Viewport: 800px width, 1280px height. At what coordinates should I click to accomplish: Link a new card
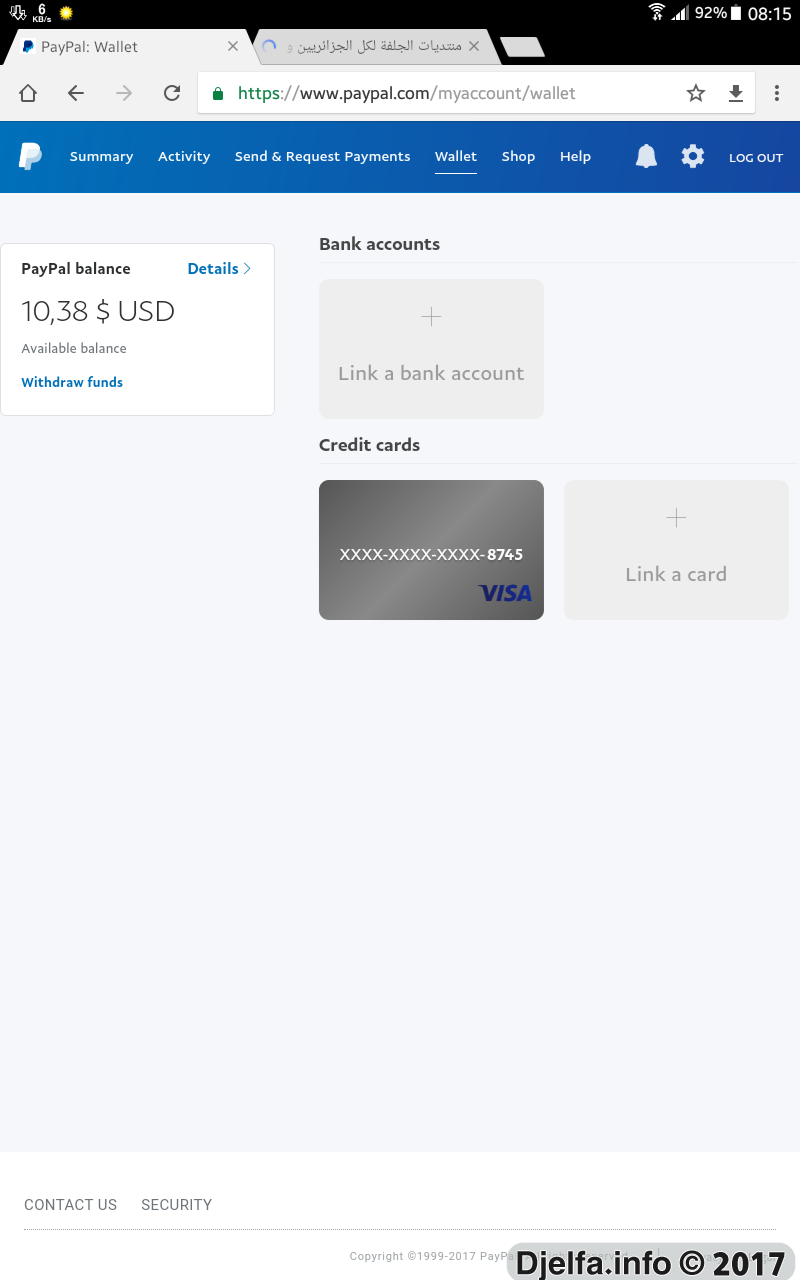point(676,550)
